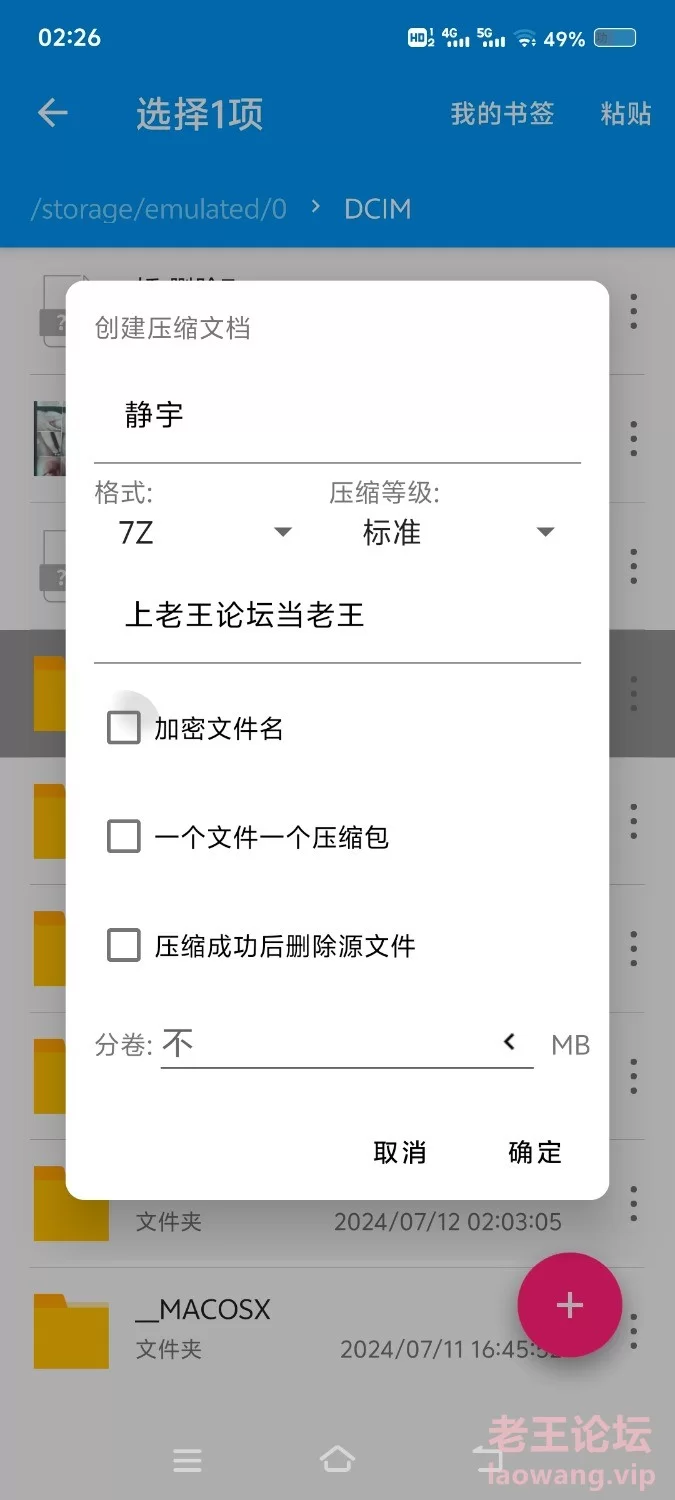Open the 7Z format dropdown
Viewport: 675px width, 1500px height.
pyautogui.click(x=205, y=533)
